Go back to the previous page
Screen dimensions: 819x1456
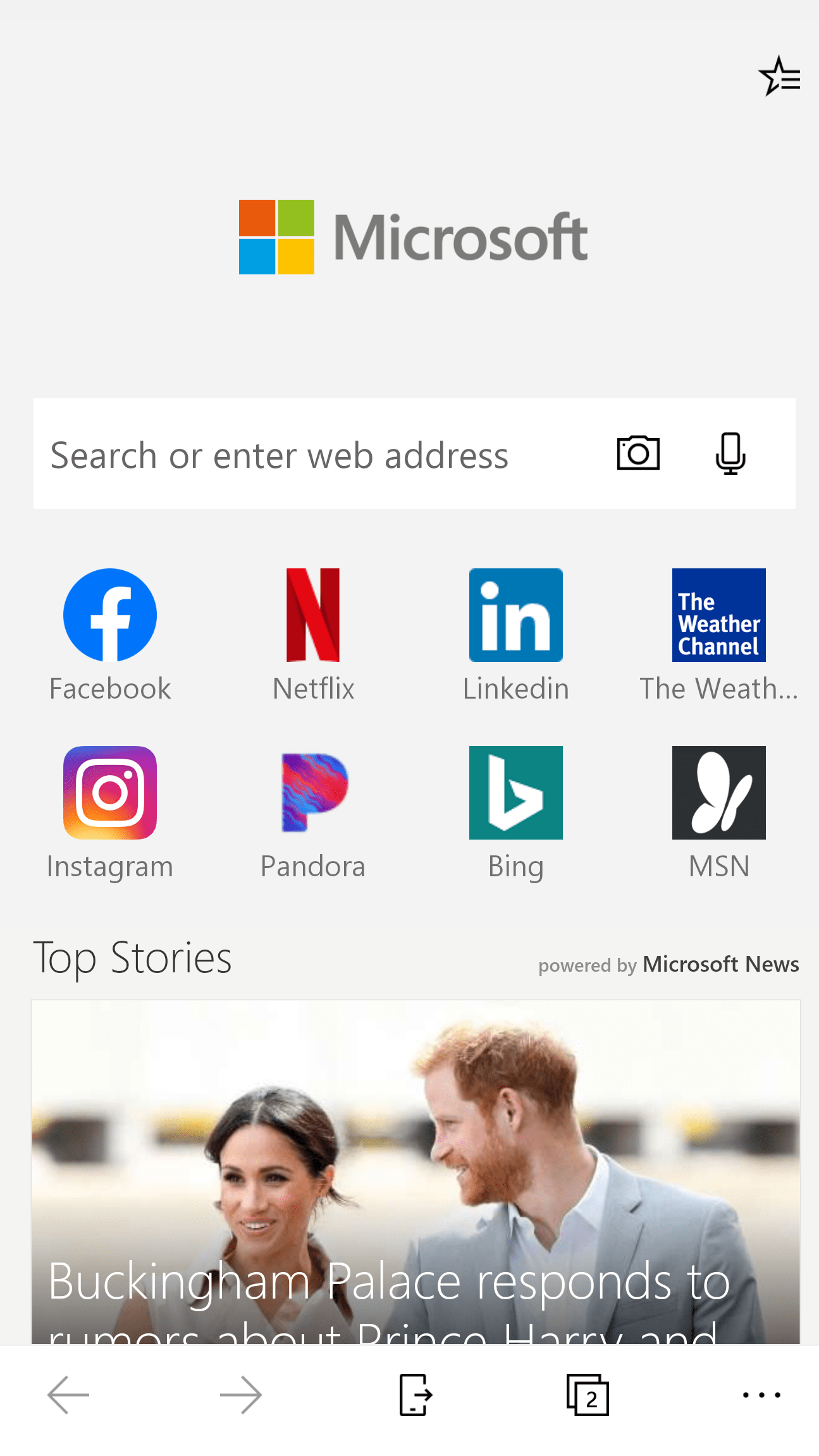(68, 1395)
